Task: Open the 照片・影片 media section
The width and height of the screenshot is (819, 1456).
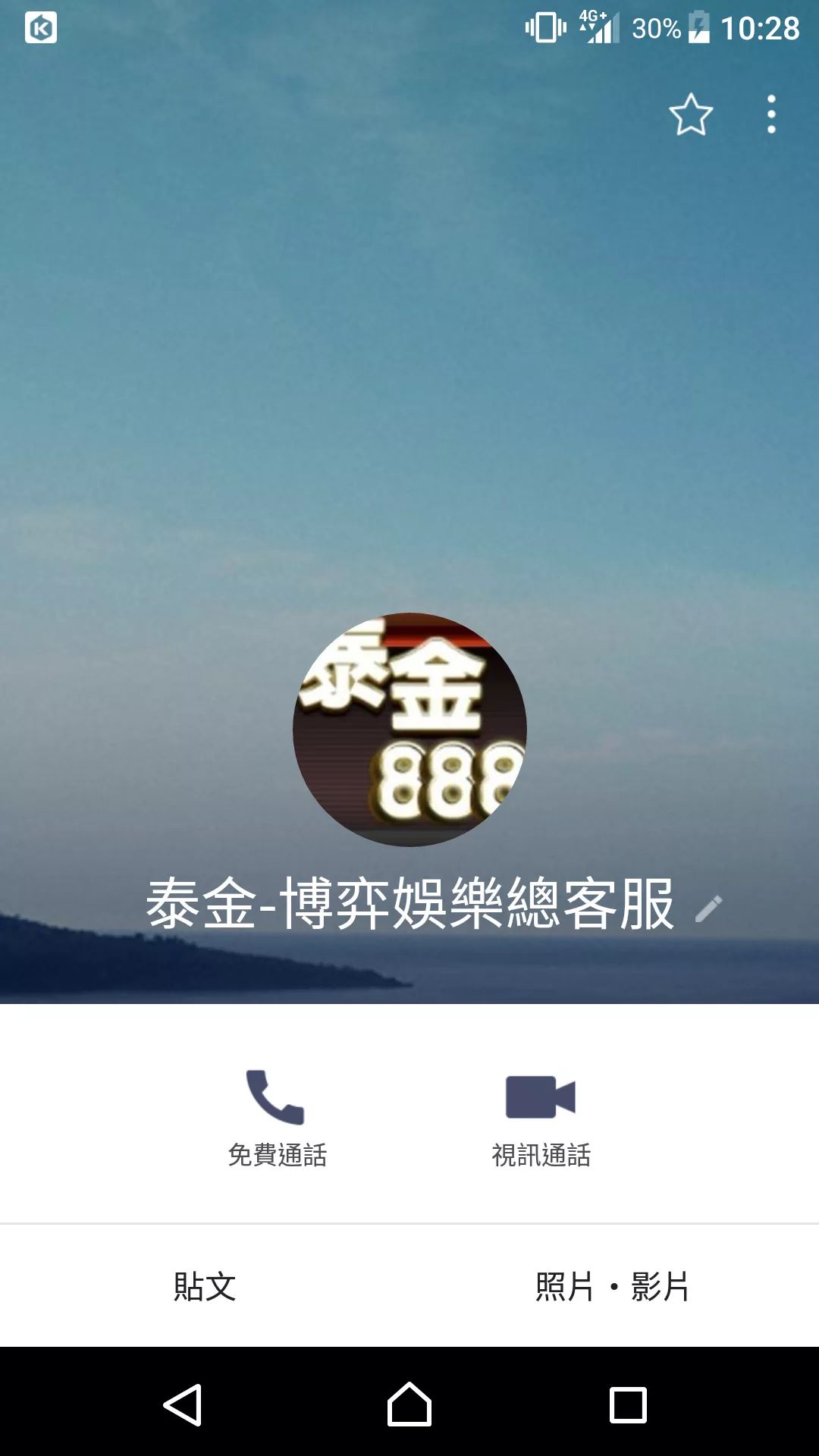Action: (x=613, y=1287)
